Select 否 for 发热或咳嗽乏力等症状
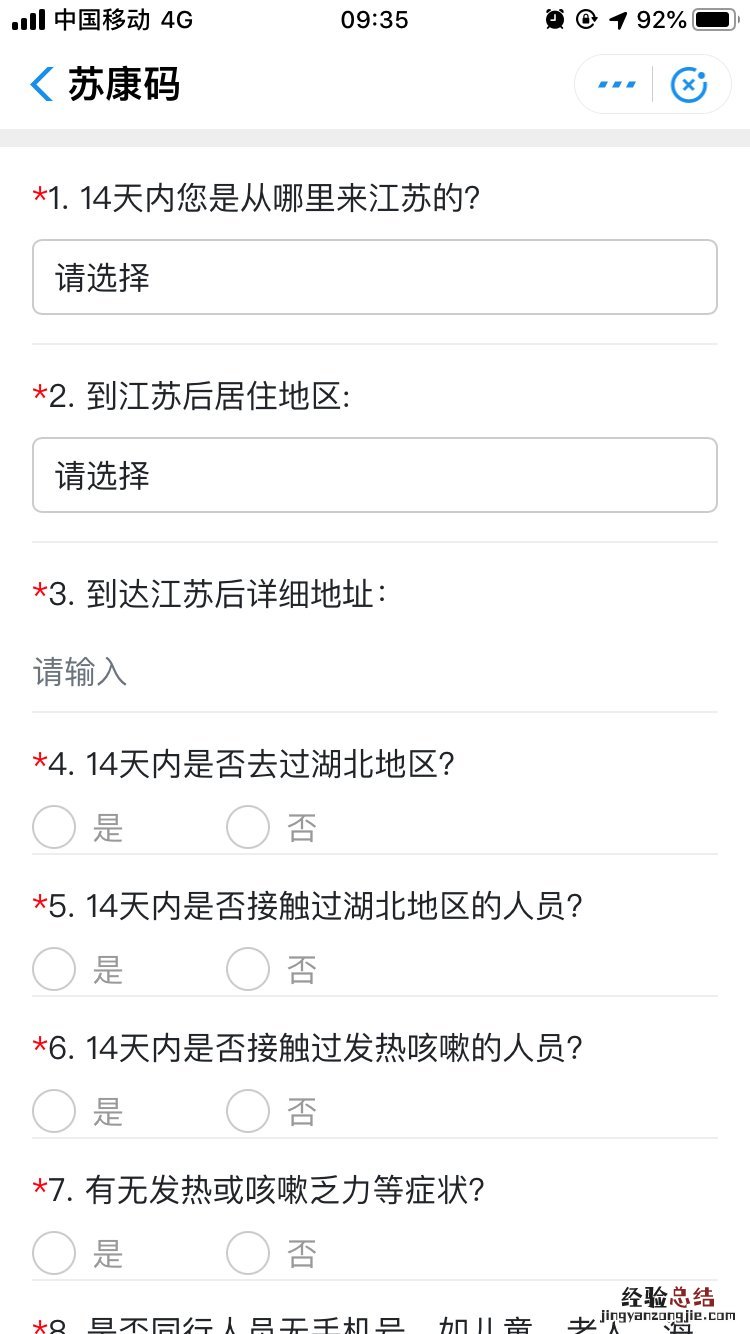The height and width of the screenshot is (1334, 750). click(248, 1253)
